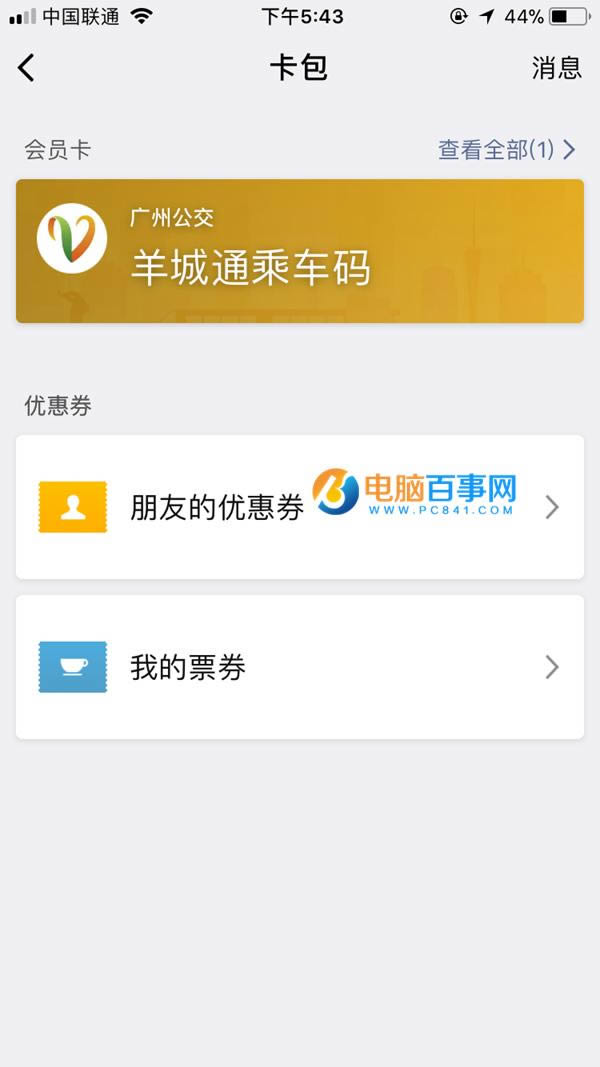Open 我的票券 row

(x=299, y=667)
